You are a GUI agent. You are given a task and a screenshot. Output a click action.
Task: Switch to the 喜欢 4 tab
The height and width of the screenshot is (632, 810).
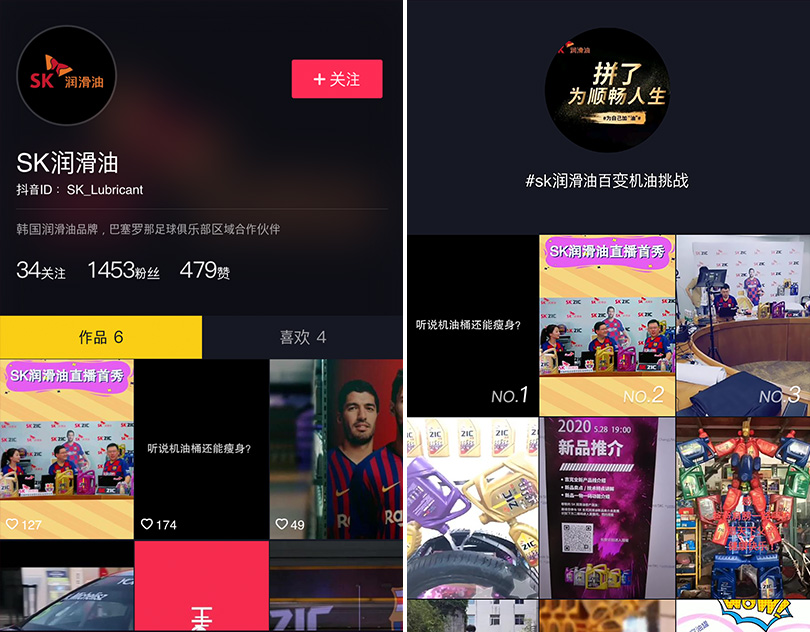[303, 337]
